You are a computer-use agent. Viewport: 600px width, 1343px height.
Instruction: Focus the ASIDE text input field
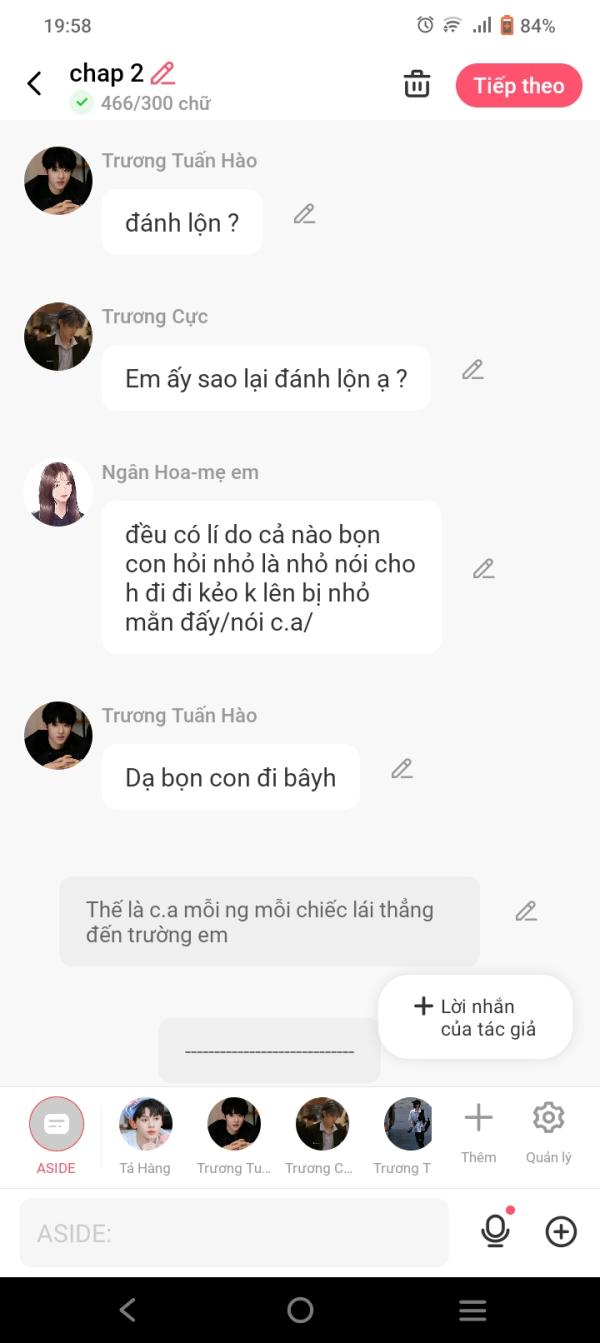234,1233
